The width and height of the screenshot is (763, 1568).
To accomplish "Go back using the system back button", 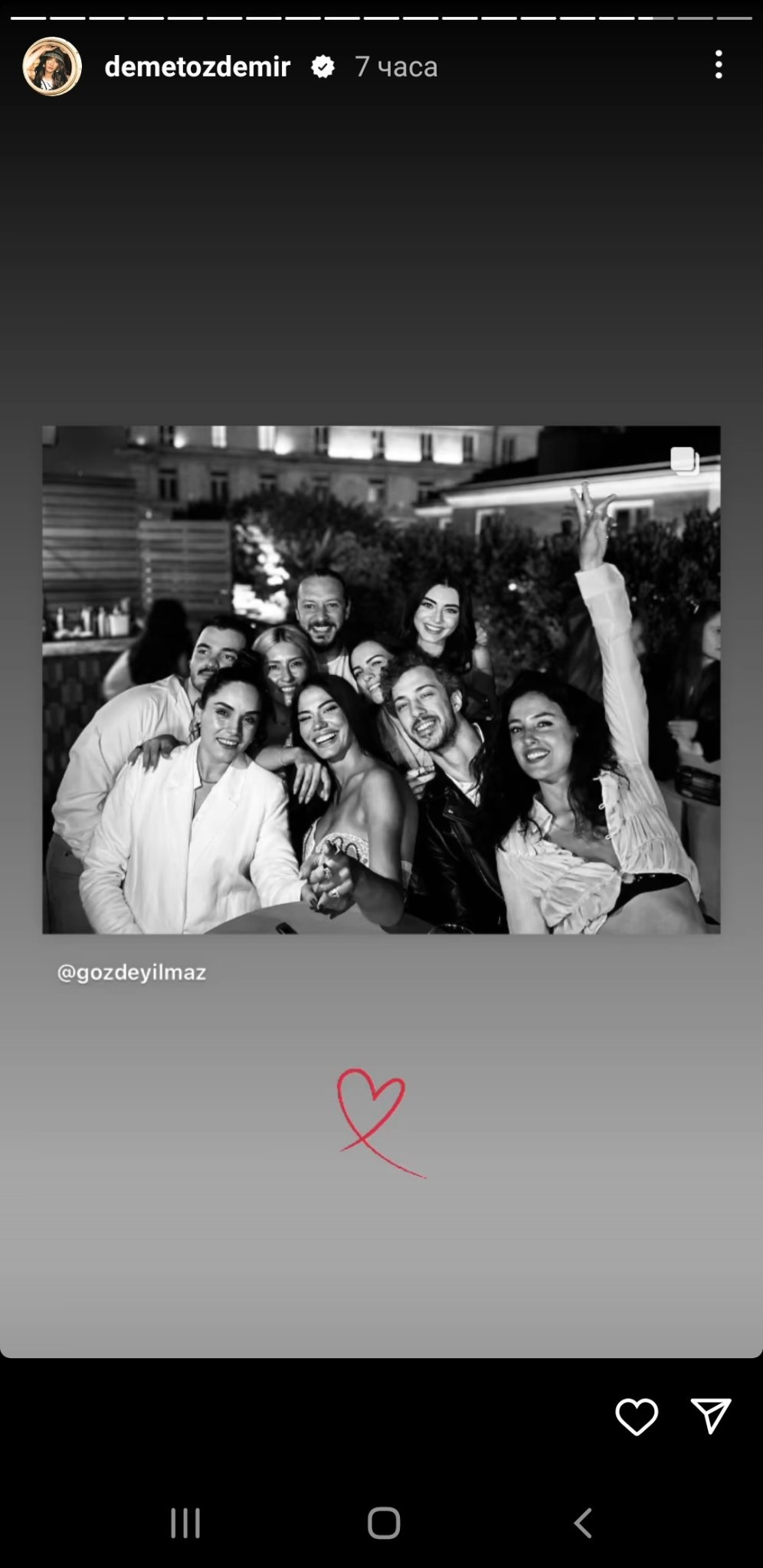I will pyautogui.click(x=583, y=1522).
